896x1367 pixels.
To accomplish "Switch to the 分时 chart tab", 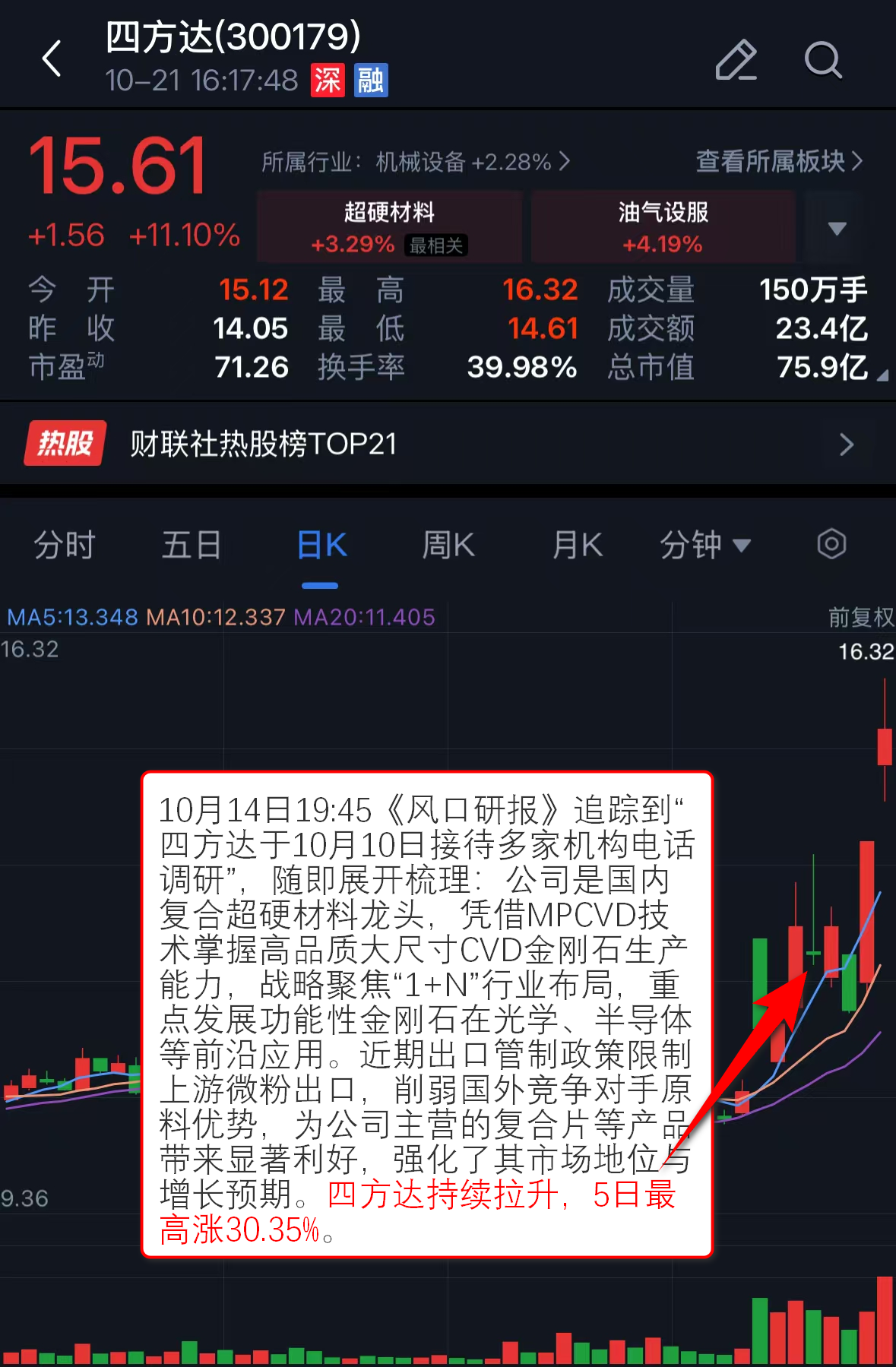I will click(64, 545).
